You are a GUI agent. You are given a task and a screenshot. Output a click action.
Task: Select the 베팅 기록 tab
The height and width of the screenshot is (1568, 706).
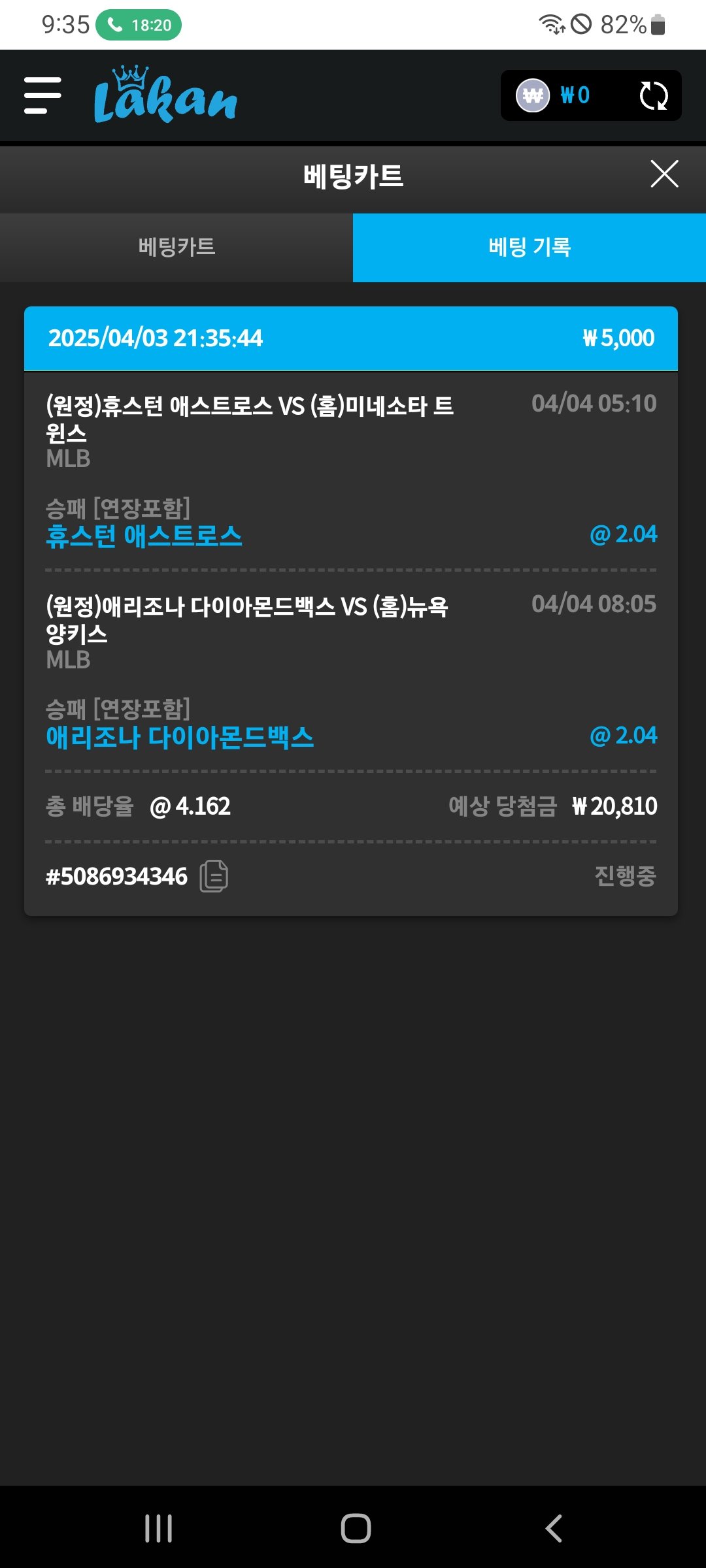(529, 247)
